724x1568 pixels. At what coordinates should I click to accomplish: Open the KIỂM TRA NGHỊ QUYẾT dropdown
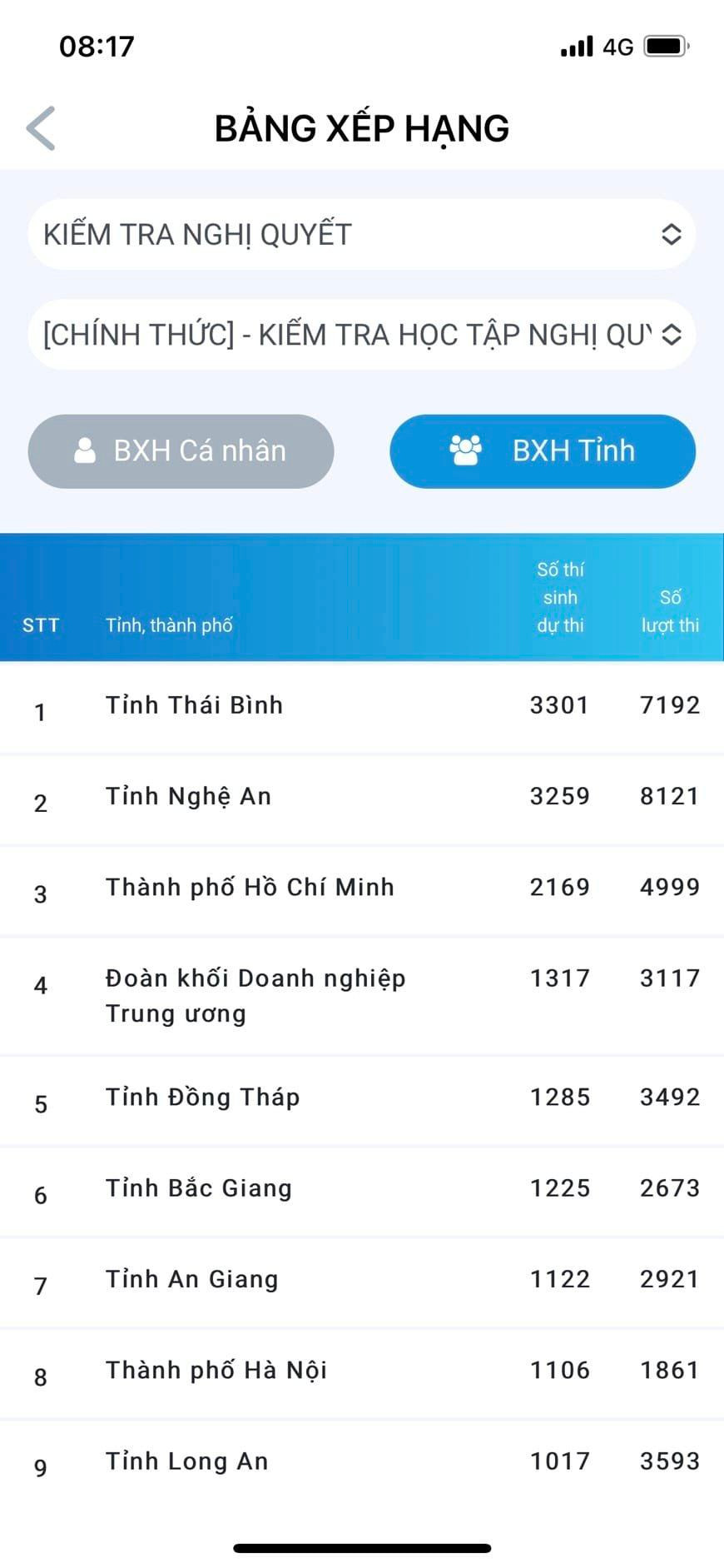click(361, 235)
